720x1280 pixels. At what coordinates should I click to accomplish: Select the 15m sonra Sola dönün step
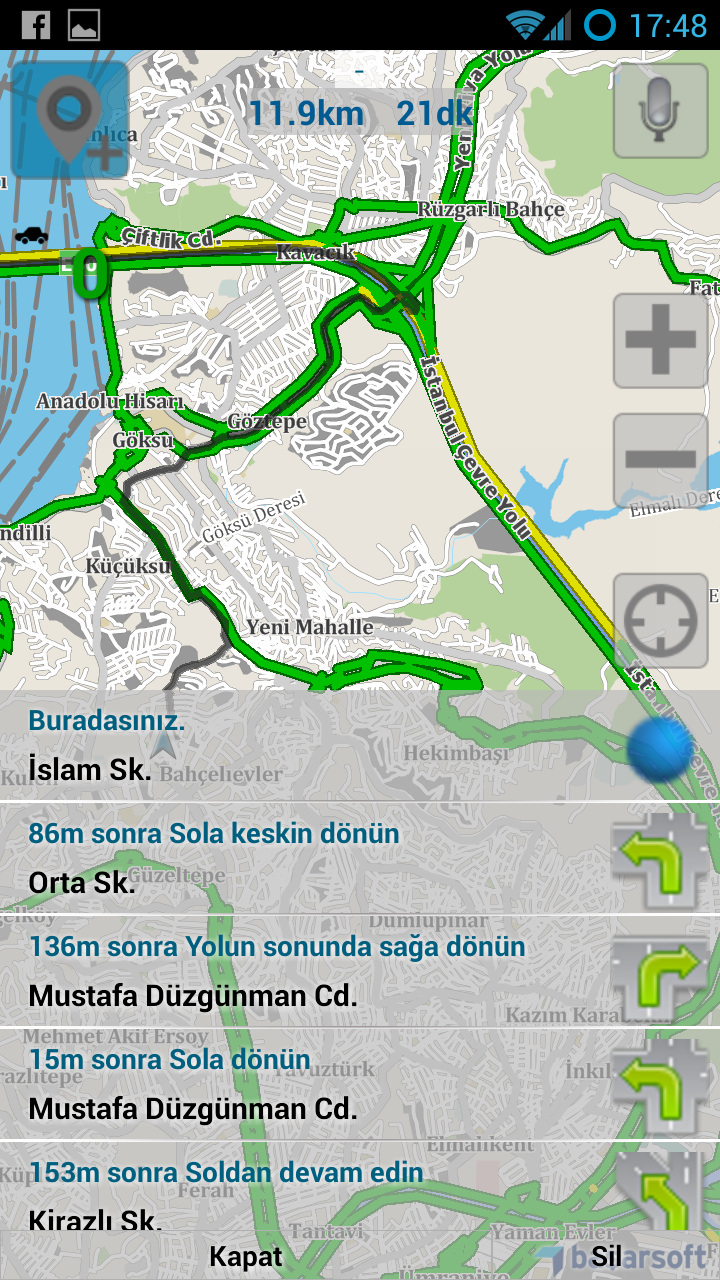(300, 1085)
